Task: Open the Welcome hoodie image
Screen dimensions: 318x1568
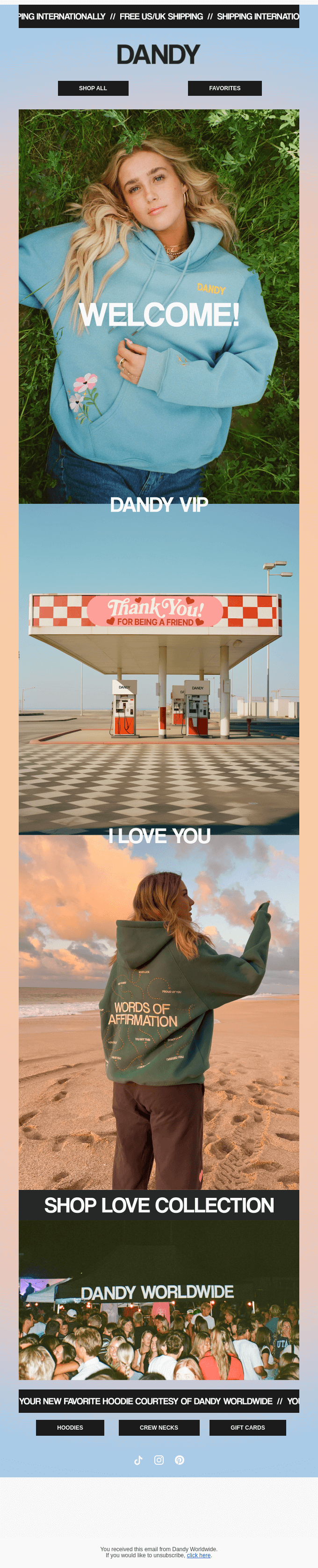Action: [159, 306]
